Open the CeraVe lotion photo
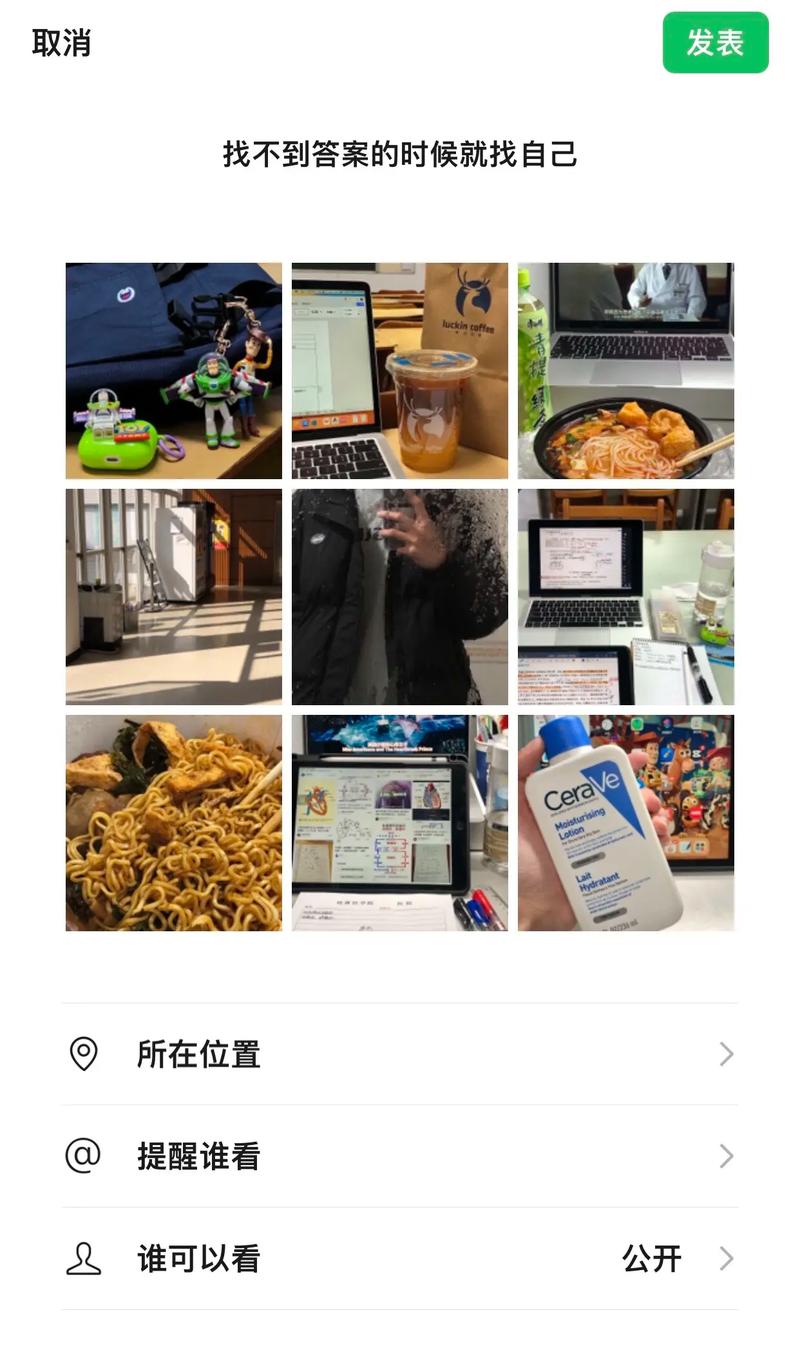The image size is (800, 1346). pos(625,822)
